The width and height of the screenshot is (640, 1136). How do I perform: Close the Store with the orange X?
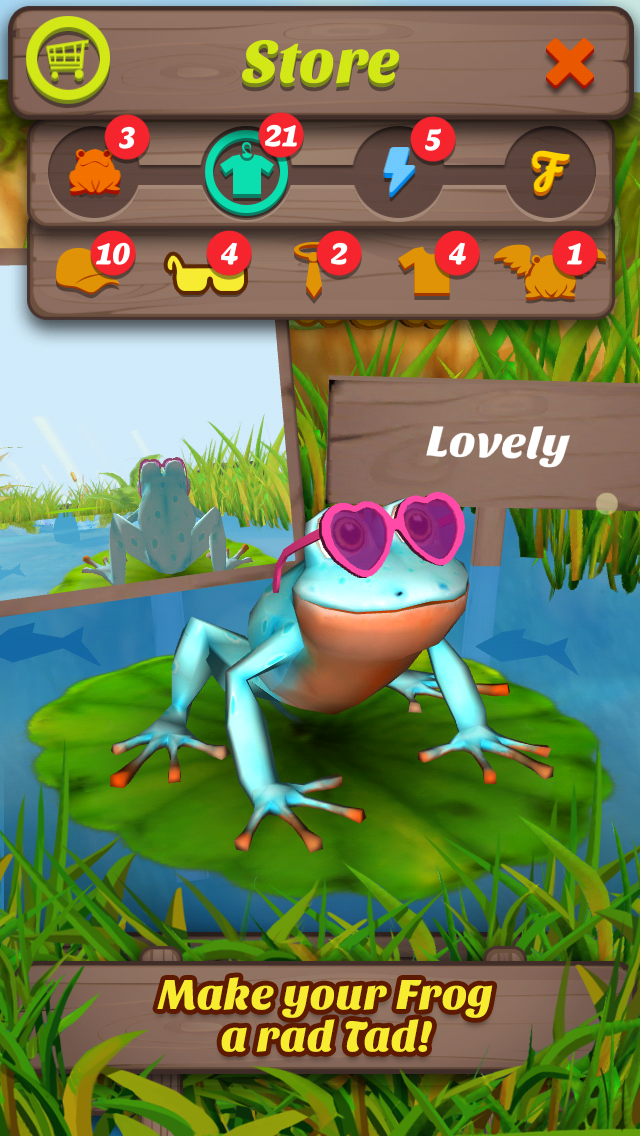pyautogui.click(x=570, y=64)
